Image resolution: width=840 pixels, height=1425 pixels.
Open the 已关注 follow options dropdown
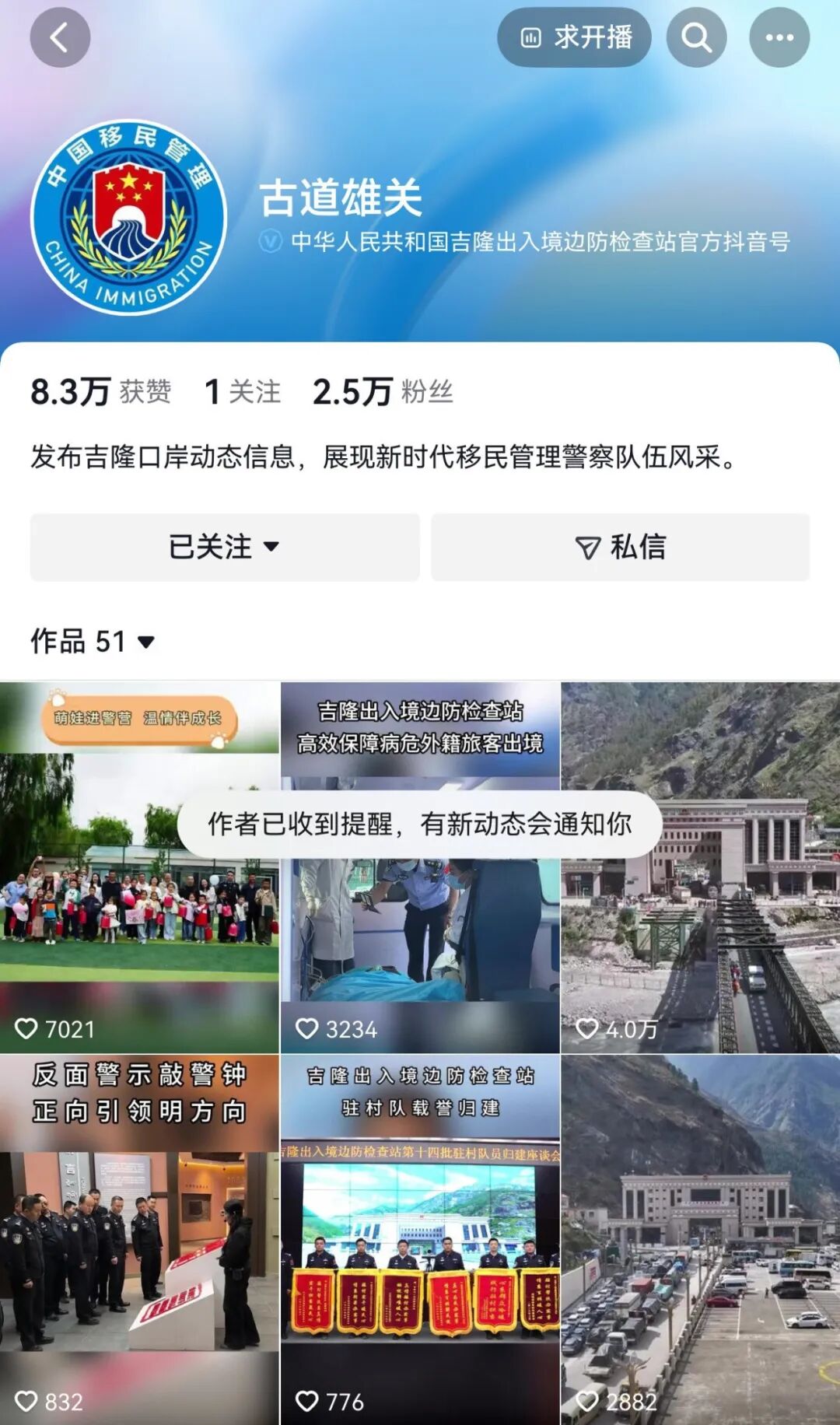225,547
